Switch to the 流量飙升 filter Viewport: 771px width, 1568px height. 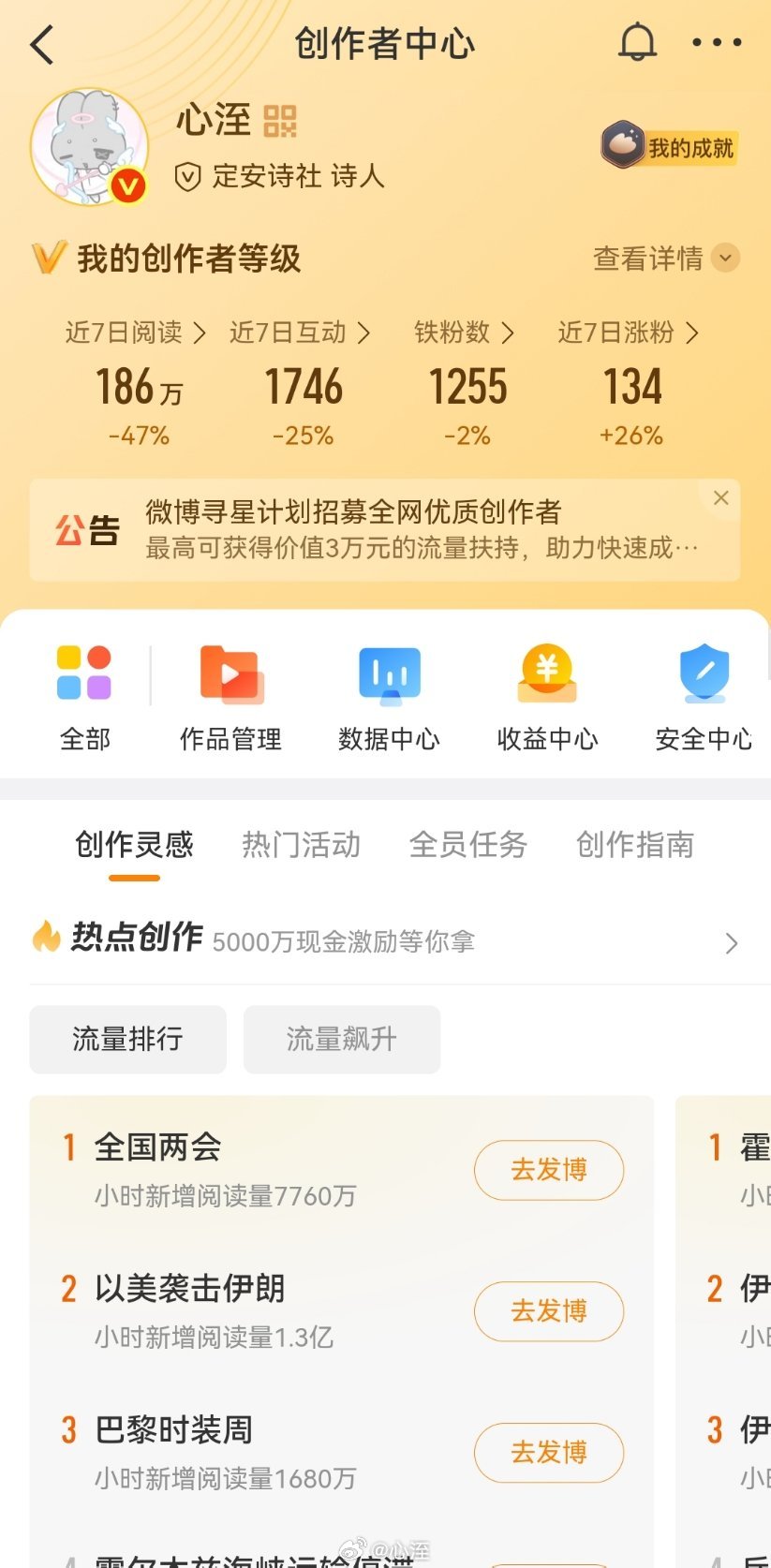click(341, 1039)
